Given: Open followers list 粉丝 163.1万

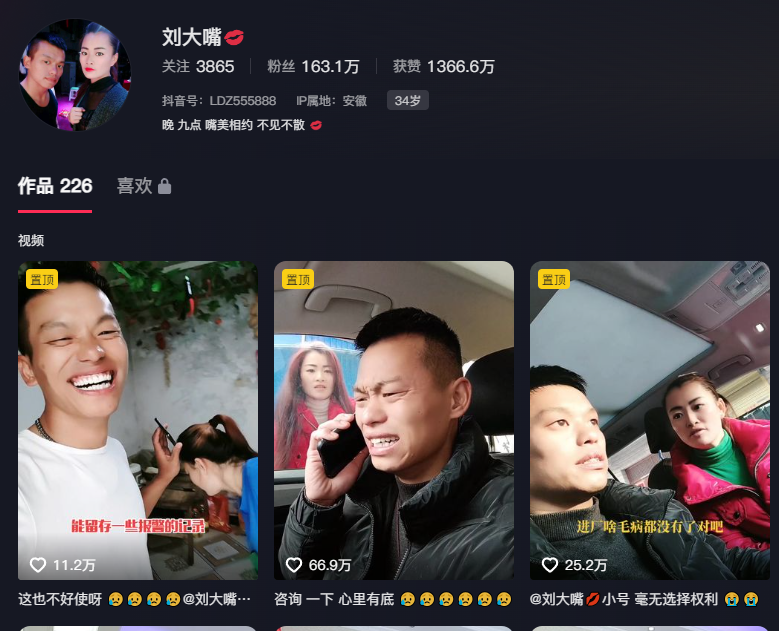Looking at the screenshot, I should point(313,67).
